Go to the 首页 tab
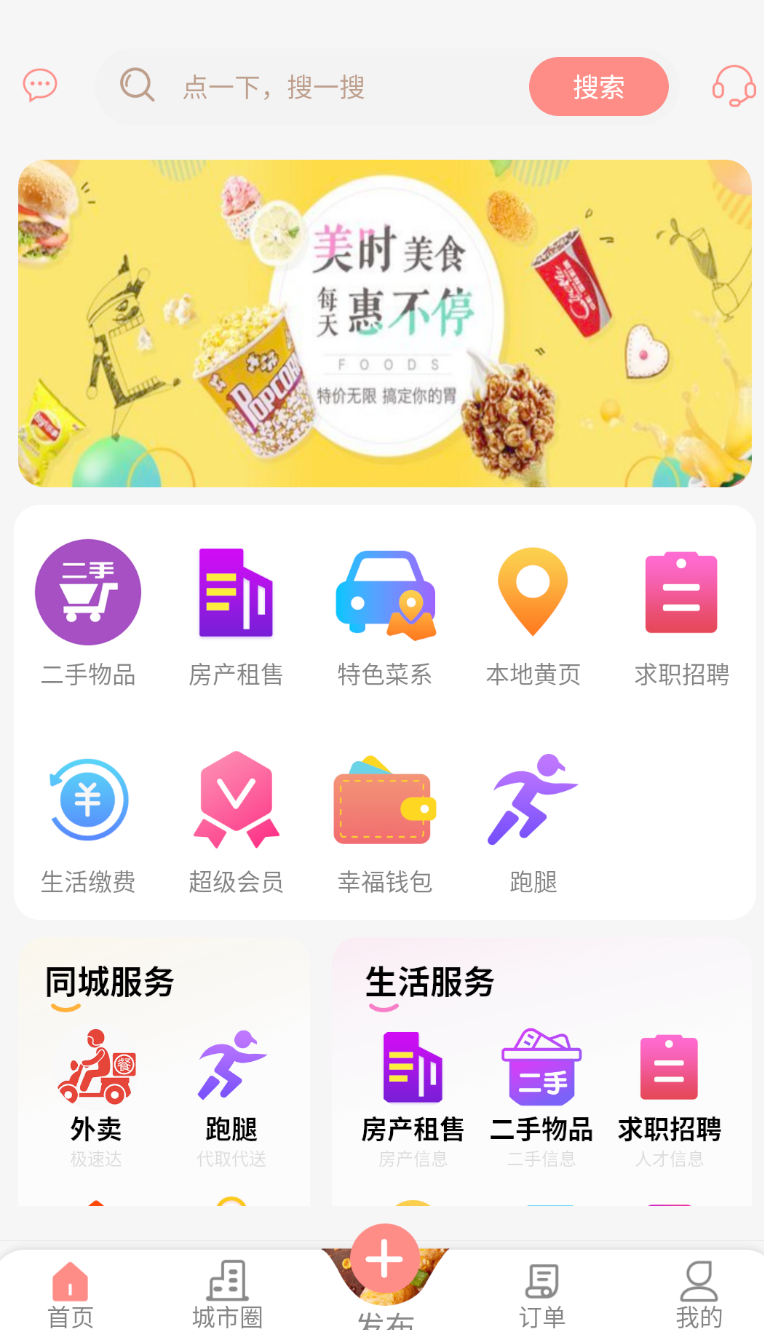 point(70,1294)
